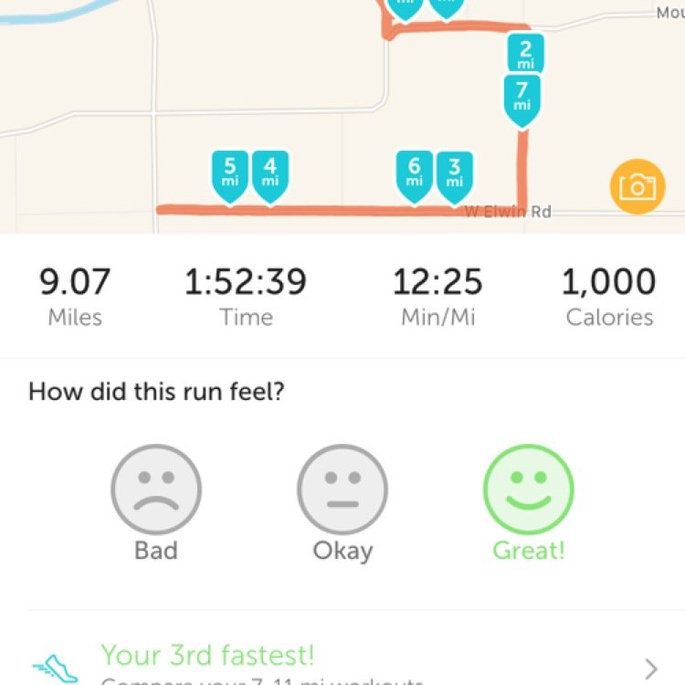Add a photo with the camera button
This screenshot has height=685, width=685.
(x=637, y=187)
